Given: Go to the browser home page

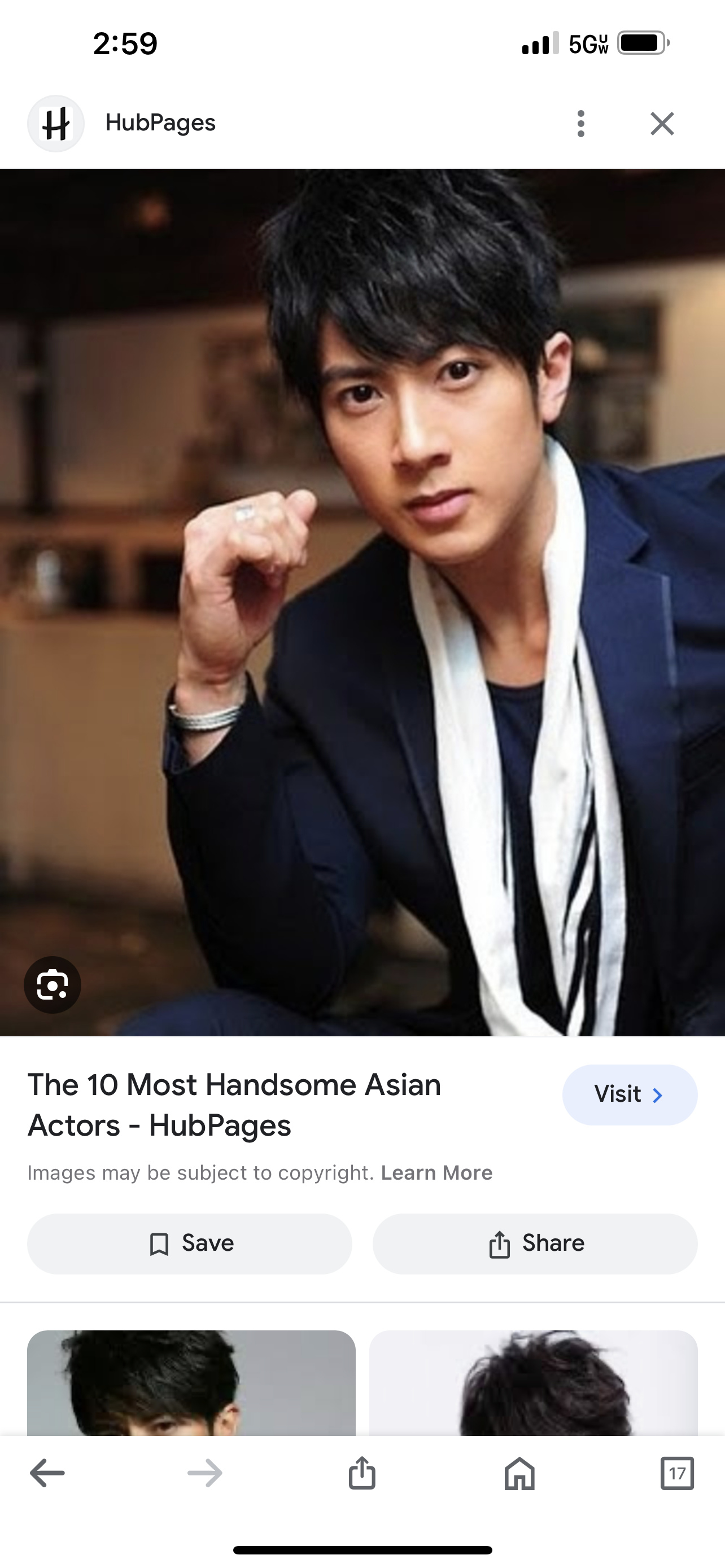Looking at the screenshot, I should [519, 1473].
